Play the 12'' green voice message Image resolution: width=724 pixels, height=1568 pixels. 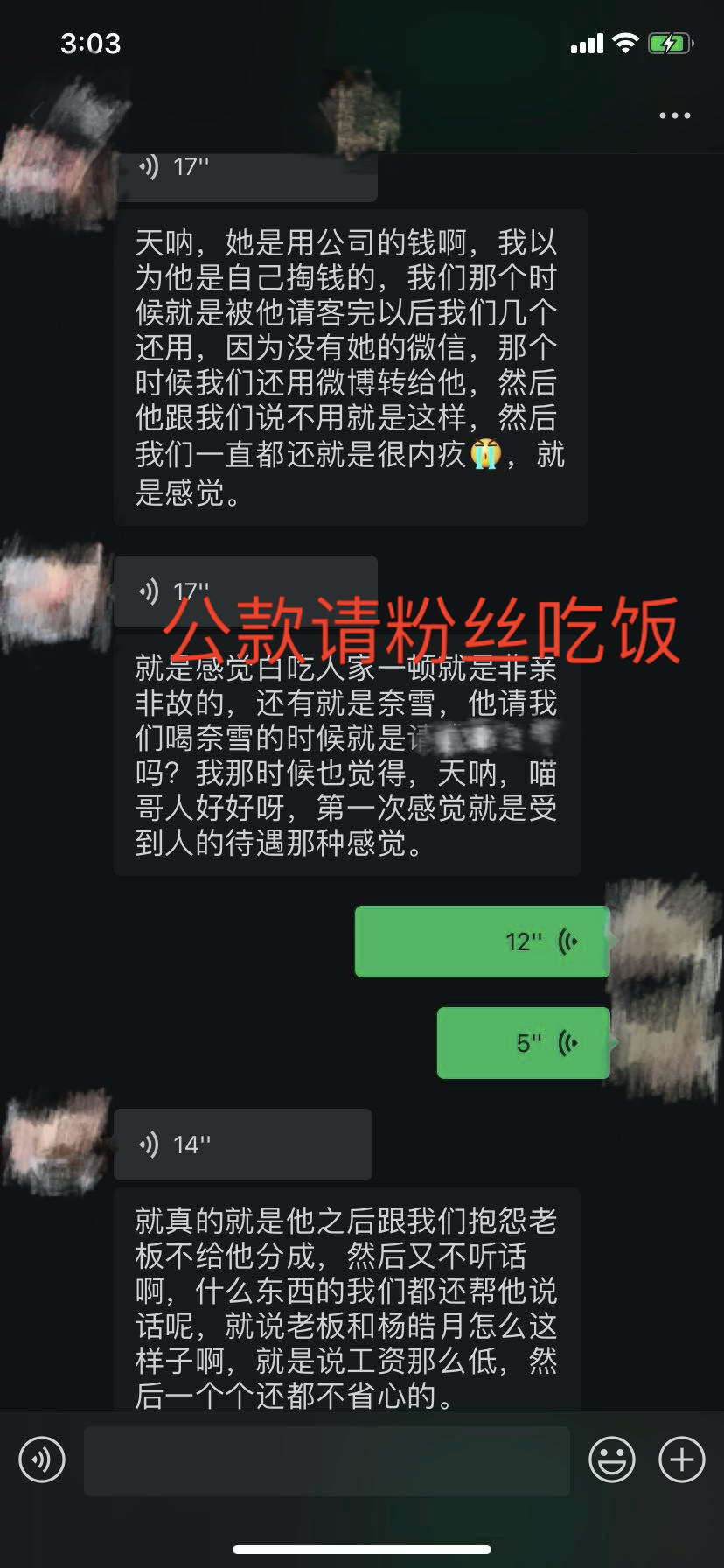481,941
